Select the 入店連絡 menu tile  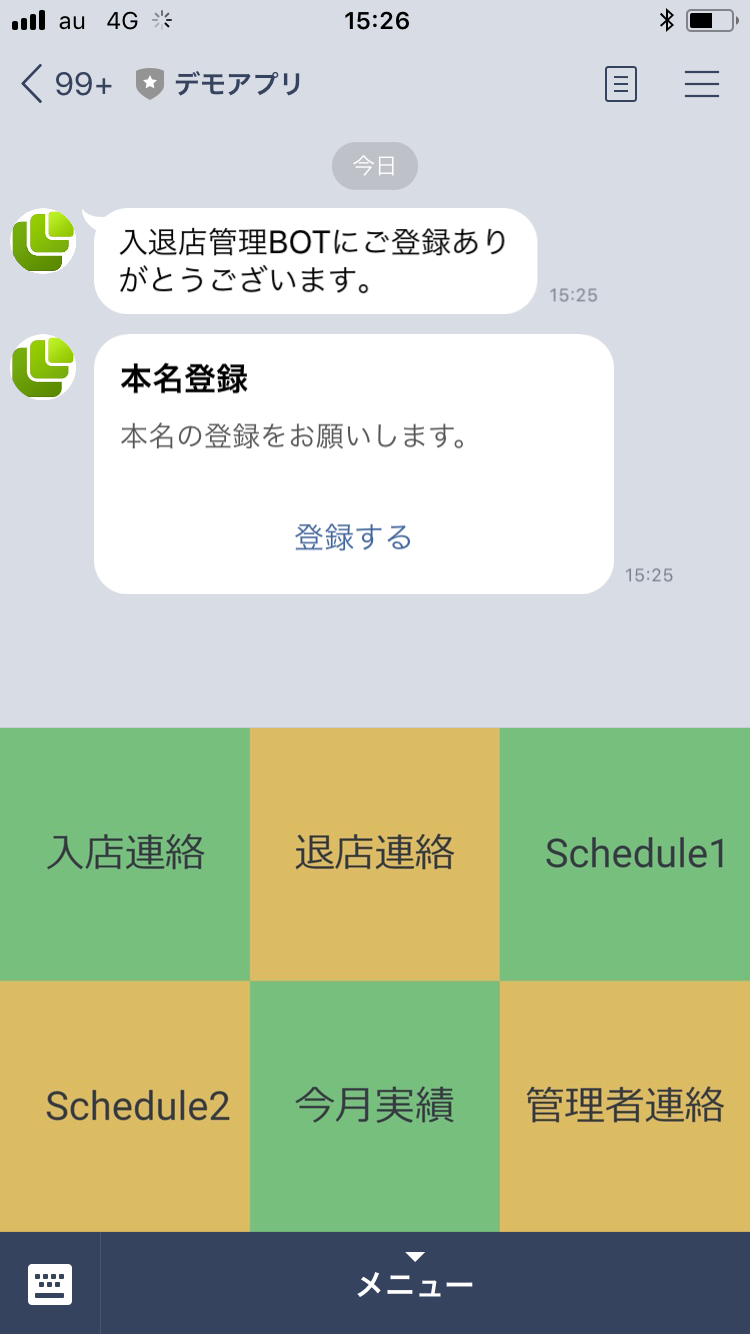click(x=125, y=854)
